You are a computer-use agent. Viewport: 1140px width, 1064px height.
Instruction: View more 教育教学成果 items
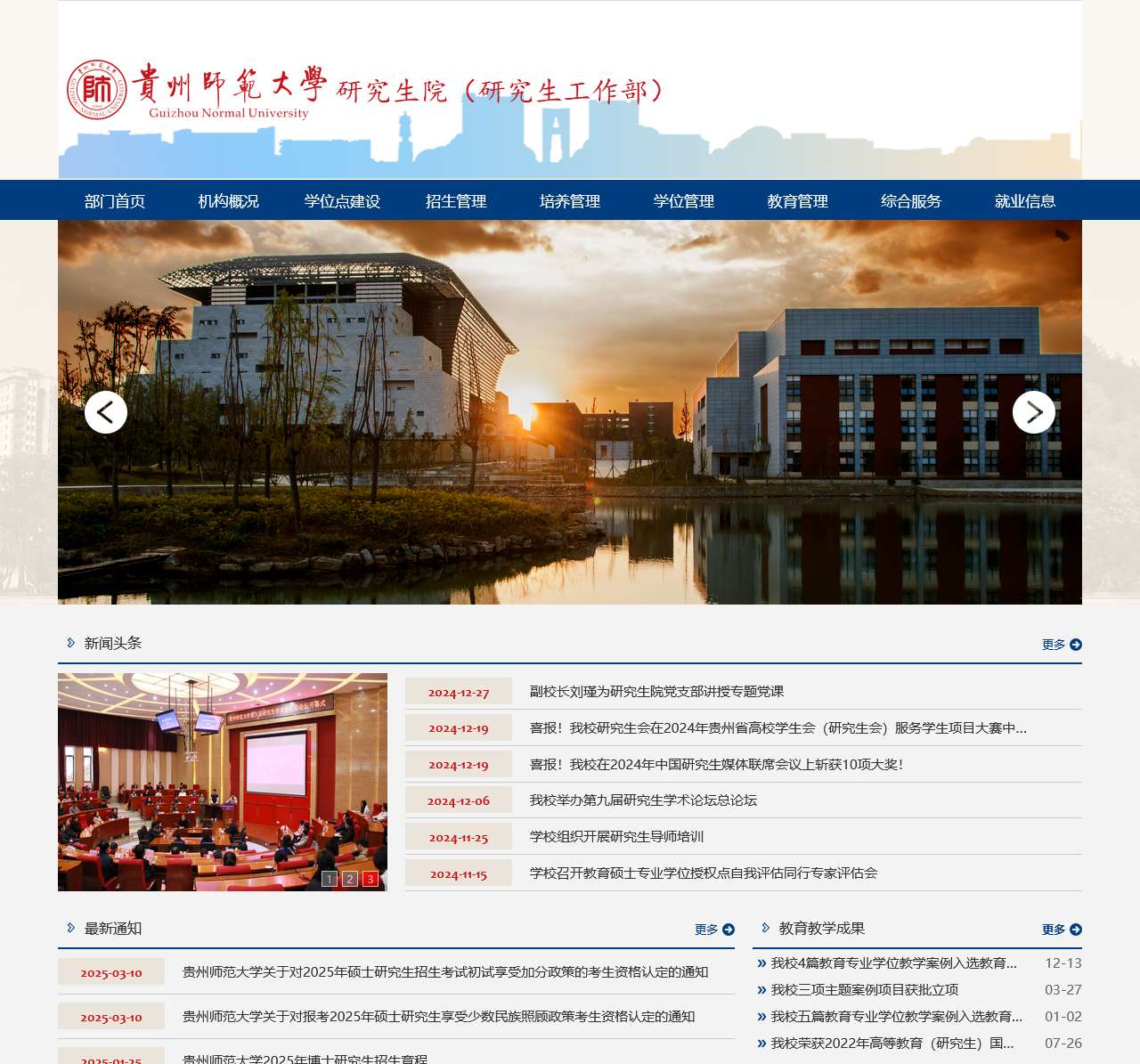[x=1062, y=930]
